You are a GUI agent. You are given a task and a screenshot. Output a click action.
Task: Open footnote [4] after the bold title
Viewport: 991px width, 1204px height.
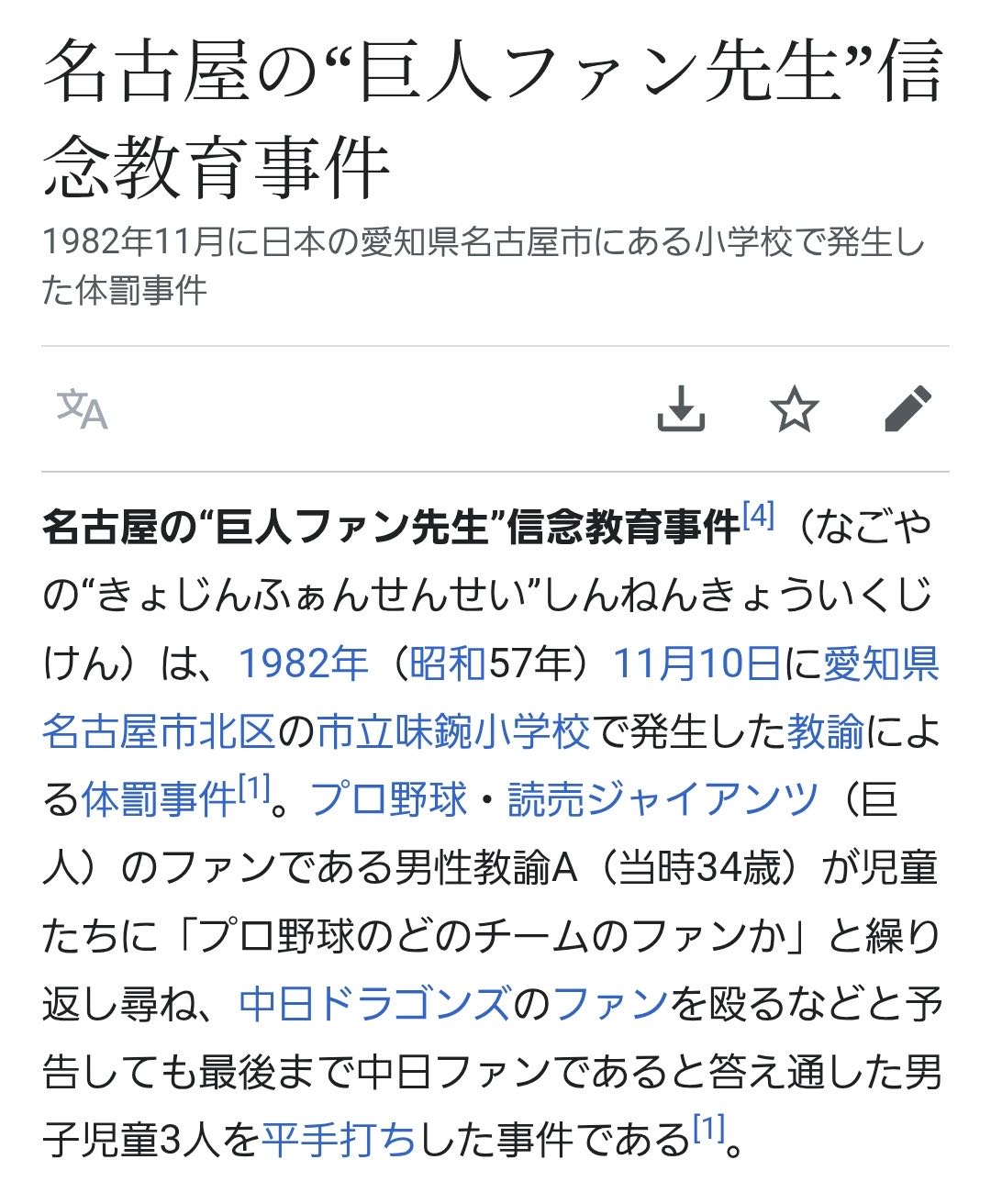759,515
